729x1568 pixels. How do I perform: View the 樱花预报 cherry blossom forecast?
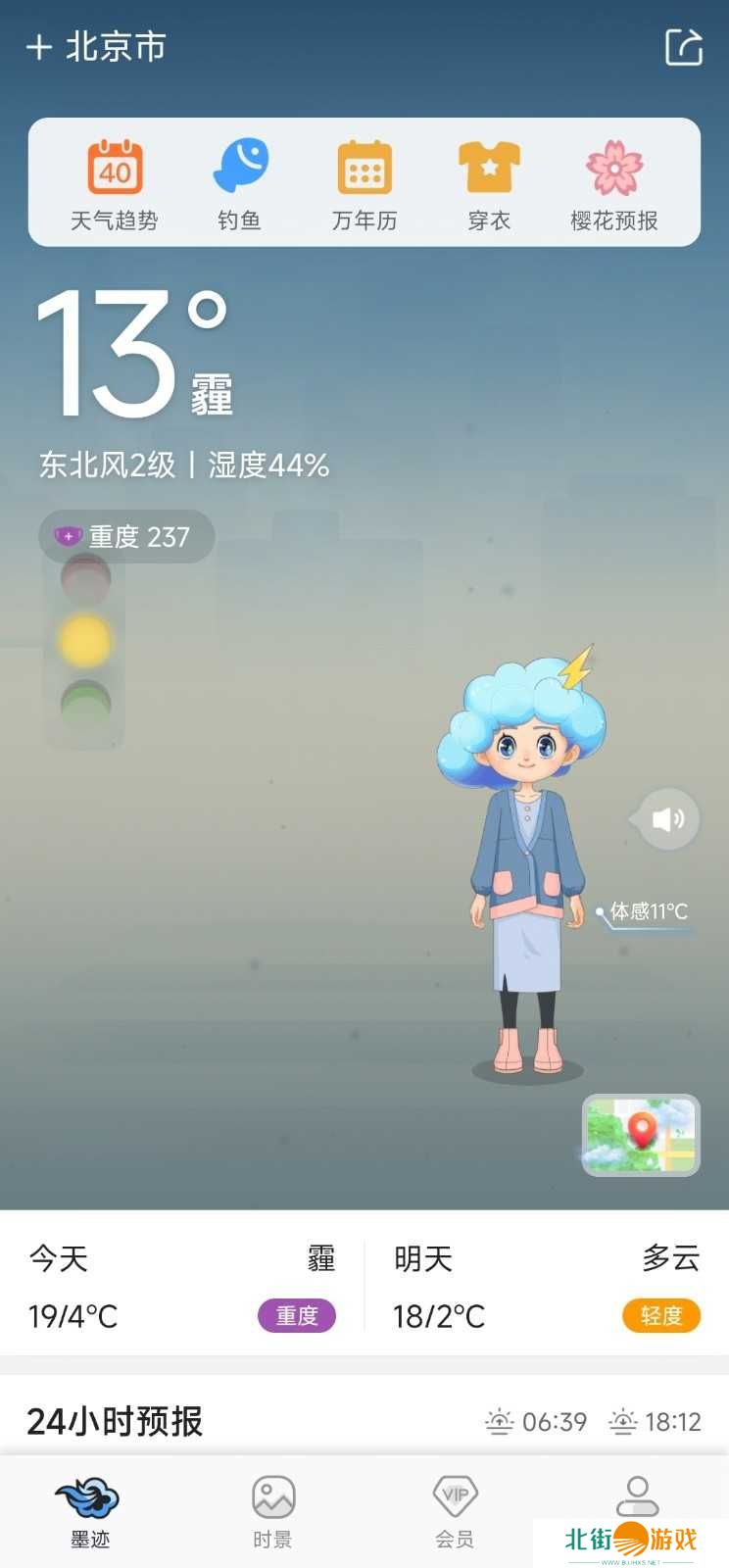pyautogui.click(x=614, y=184)
